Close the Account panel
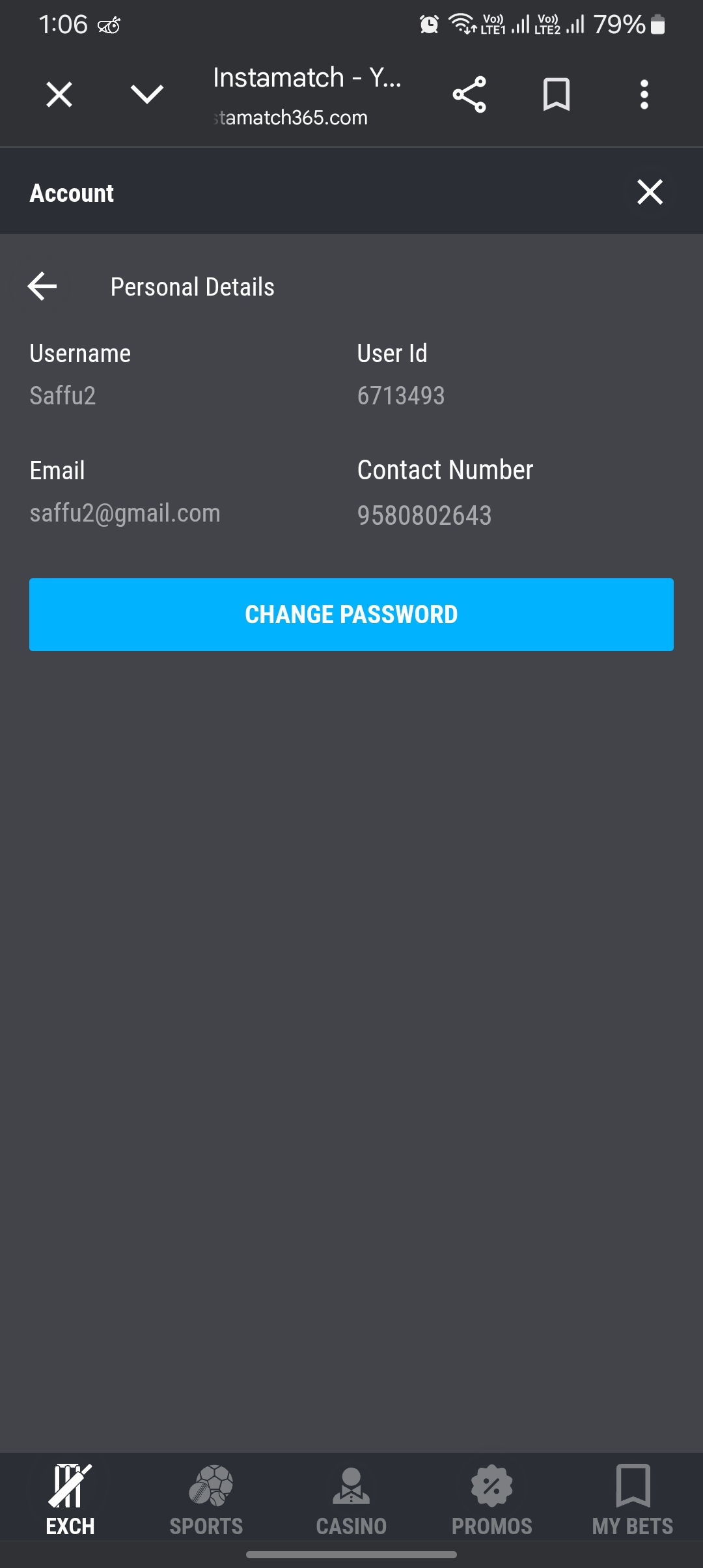 [650, 192]
